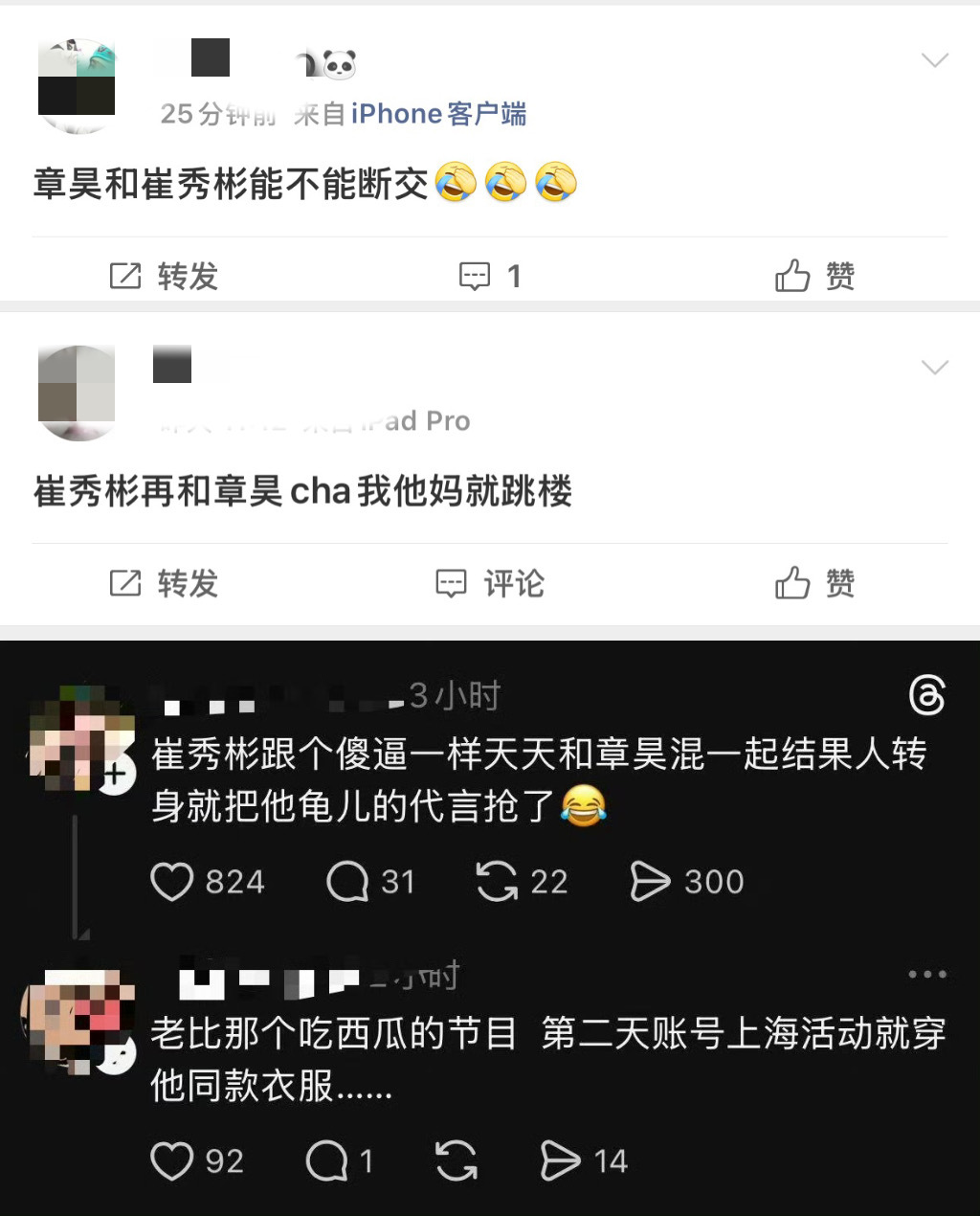Open the iPhone 客户端 link

[x=440, y=113]
